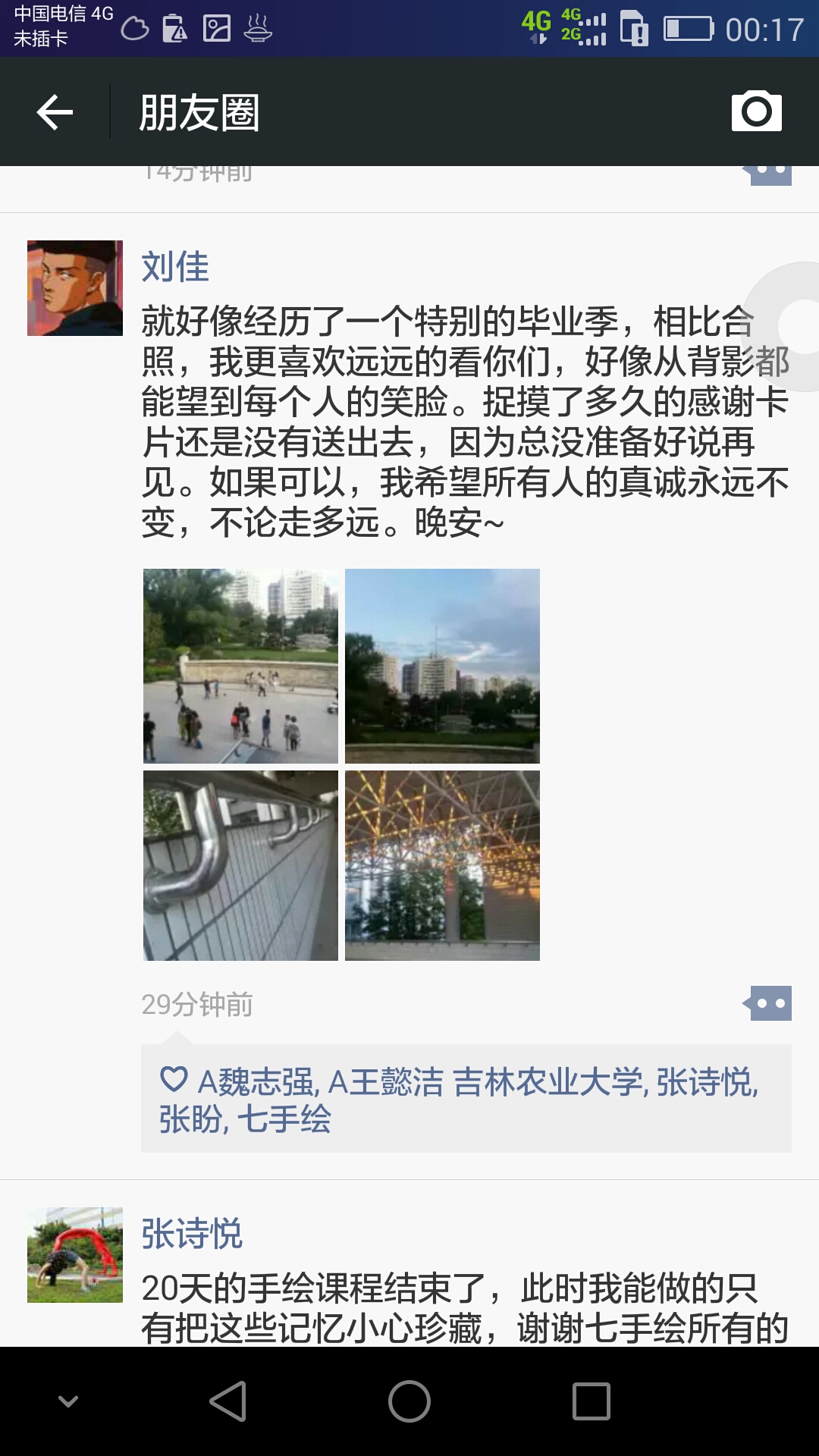Open liker A魏志强's profile

(258, 1082)
